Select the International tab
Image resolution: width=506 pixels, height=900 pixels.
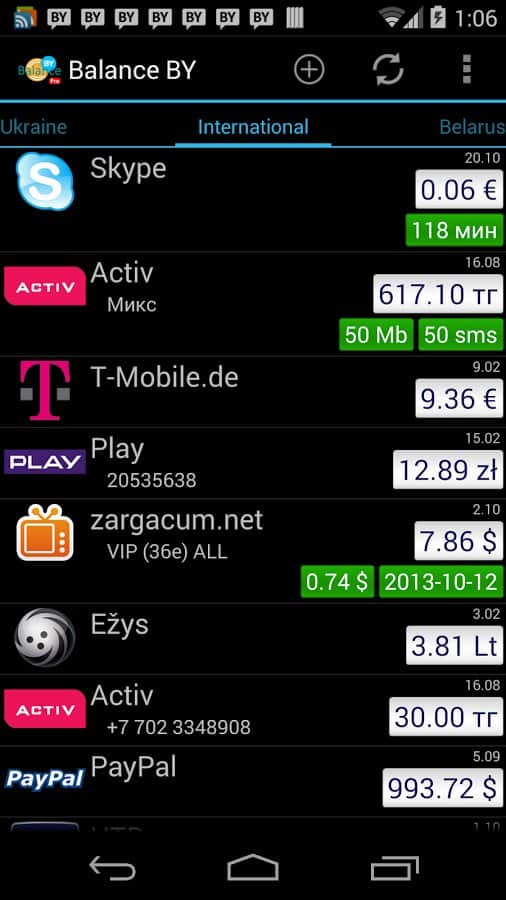pos(253,127)
